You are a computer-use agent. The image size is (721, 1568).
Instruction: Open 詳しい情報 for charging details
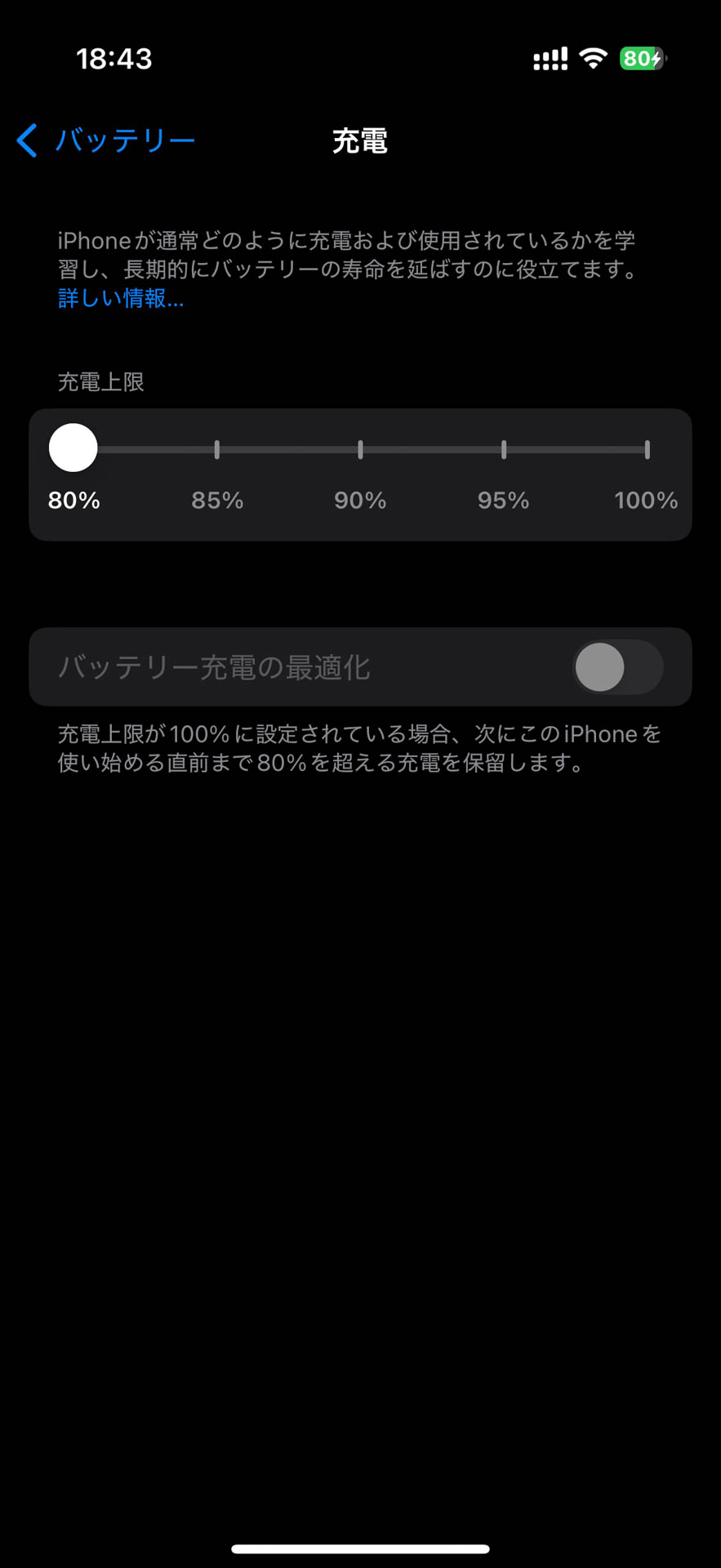(119, 300)
